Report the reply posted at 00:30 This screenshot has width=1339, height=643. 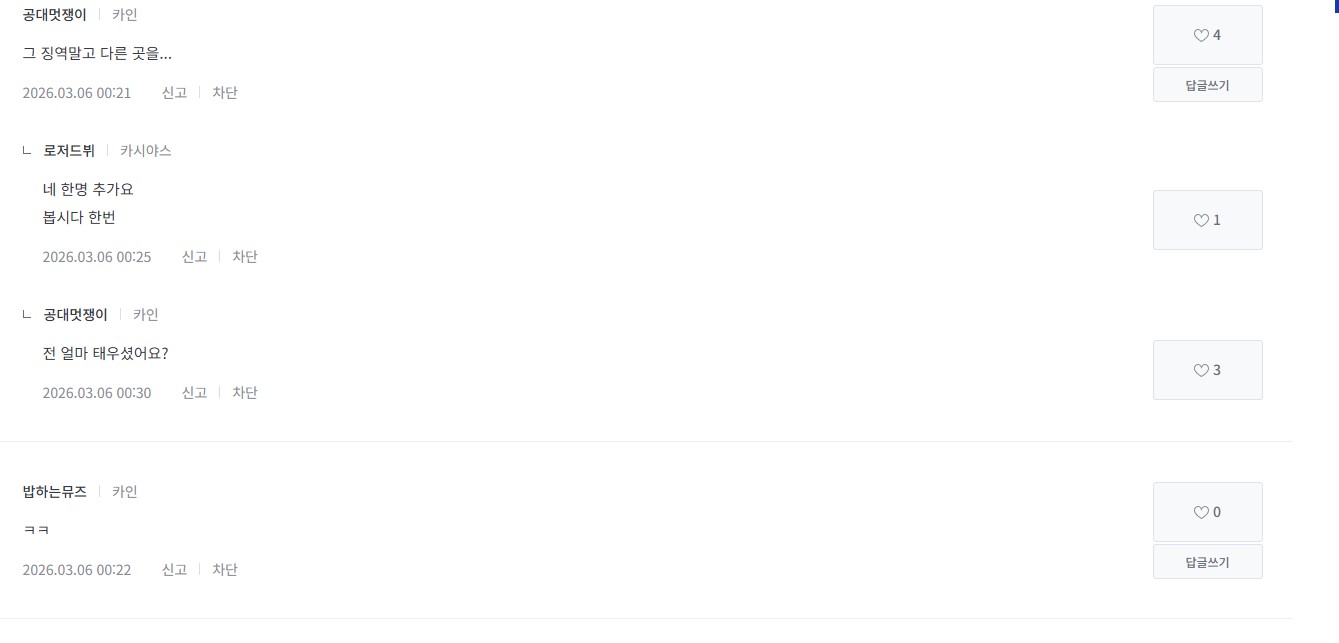194,393
